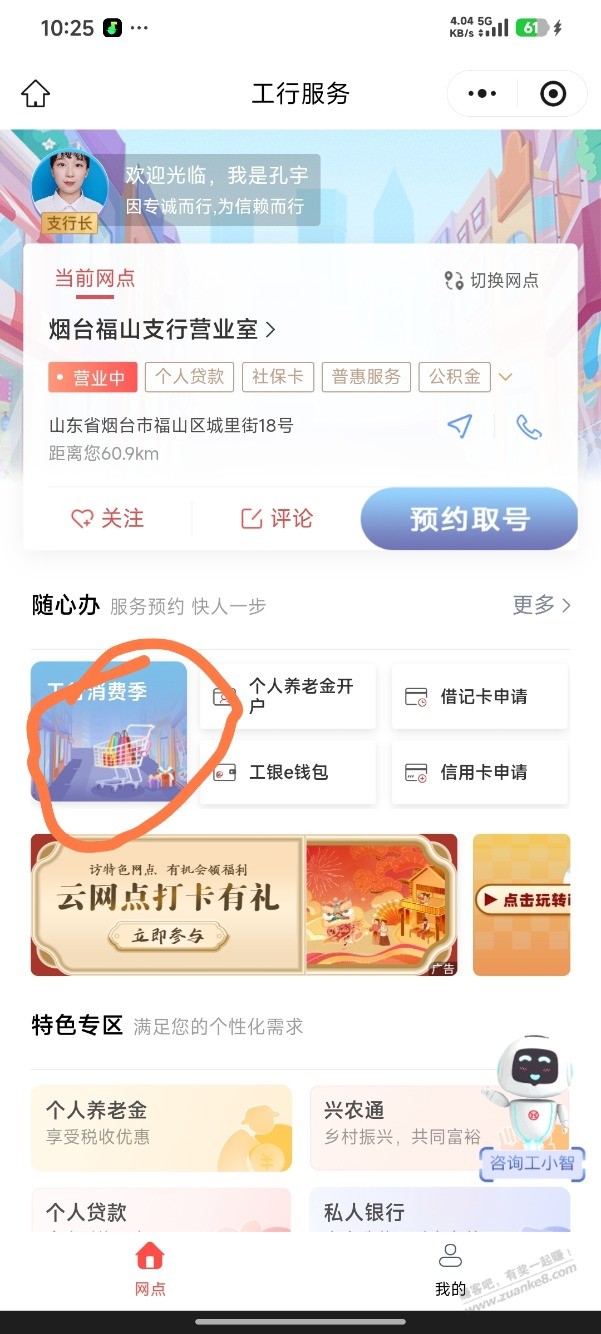Image resolution: width=601 pixels, height=1334 pixels.
Task: Open the 消费季 shopping cart tile
Action: pyautogui.click(x=109, y=732)
